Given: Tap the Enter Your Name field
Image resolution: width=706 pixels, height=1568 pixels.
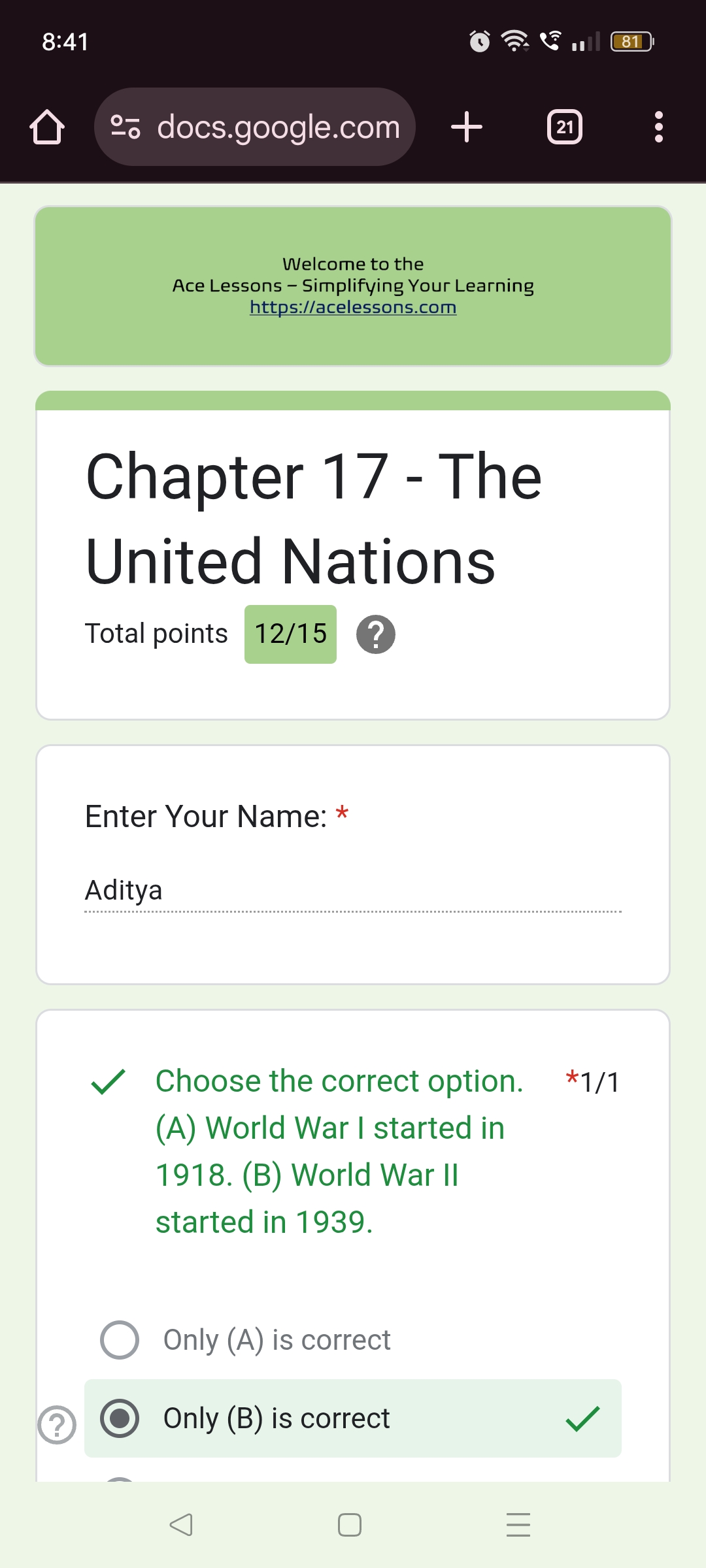Looking at the screenshot, I should 353,890.
